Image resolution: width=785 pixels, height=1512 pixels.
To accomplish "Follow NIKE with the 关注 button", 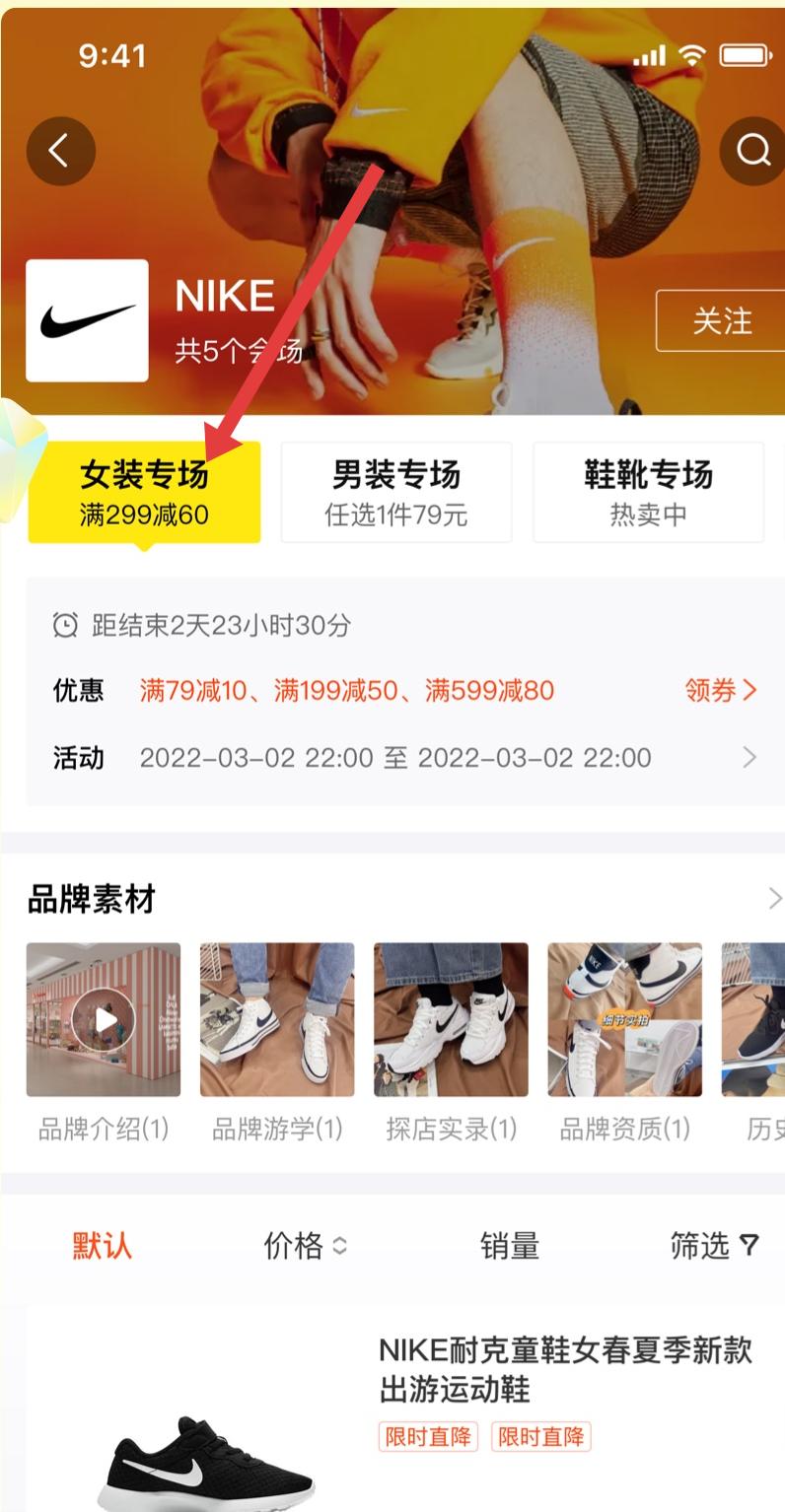I will click(x=721, y=320).
